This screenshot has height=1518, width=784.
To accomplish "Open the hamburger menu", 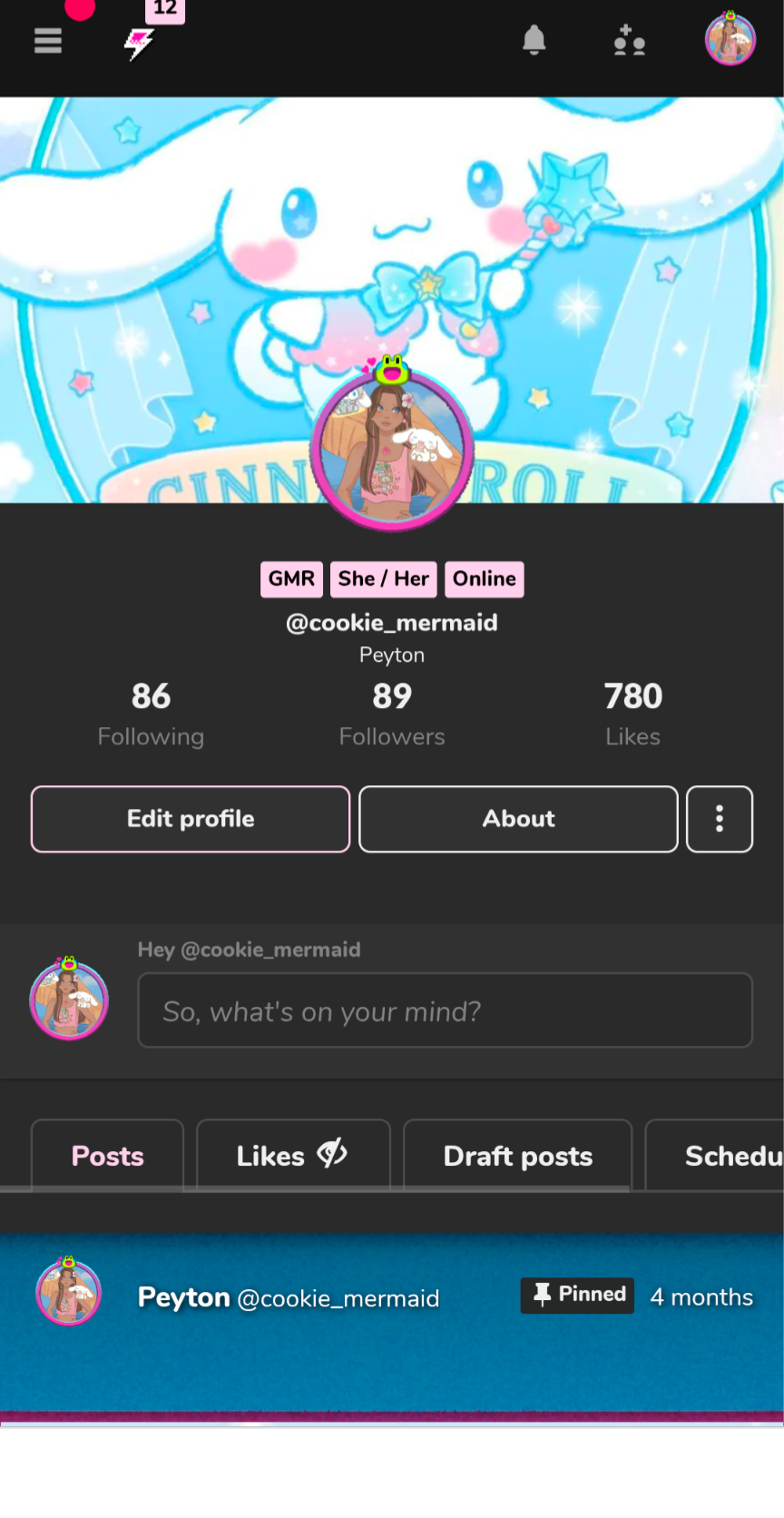I will tap(48, 41).
